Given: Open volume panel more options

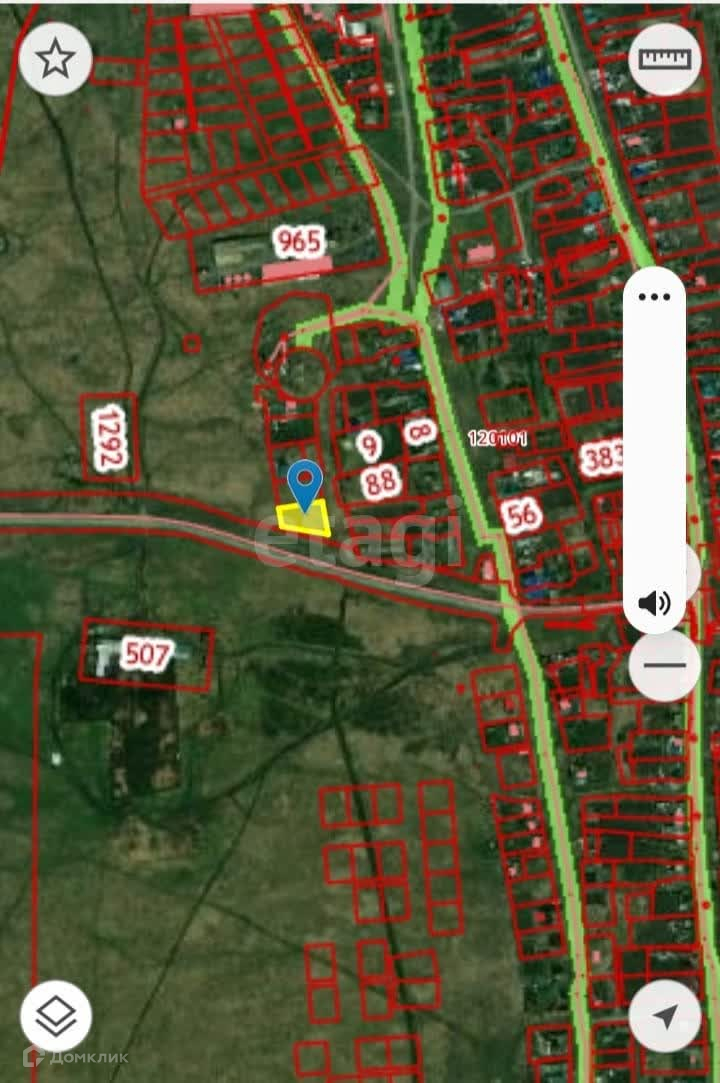Looking at the screenshot, I should click(655, 297).
